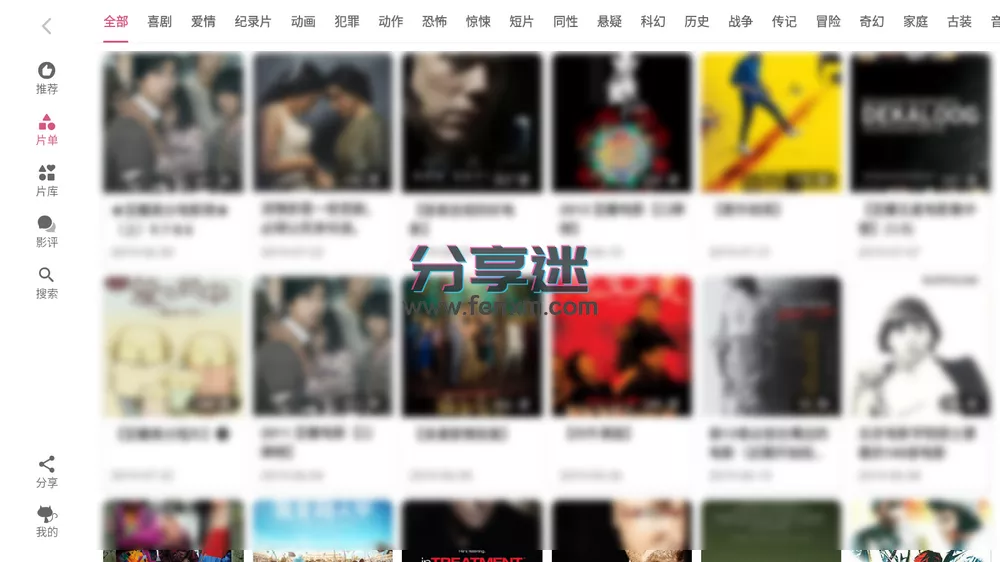Switch to the 片库 section
This screenshot has height=562, width=1000.
(46, 181)
